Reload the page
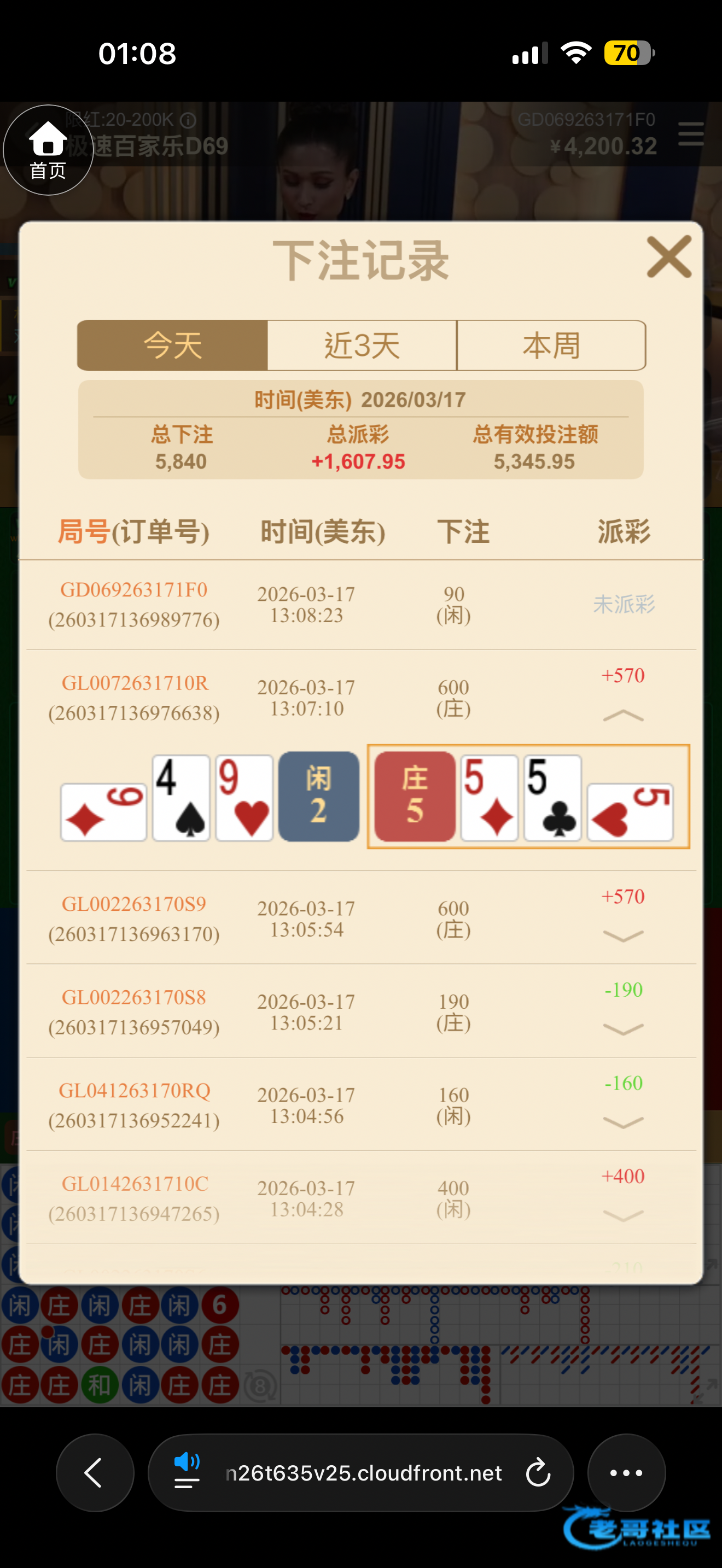 pyautogui.click(x=538, y=1472)
